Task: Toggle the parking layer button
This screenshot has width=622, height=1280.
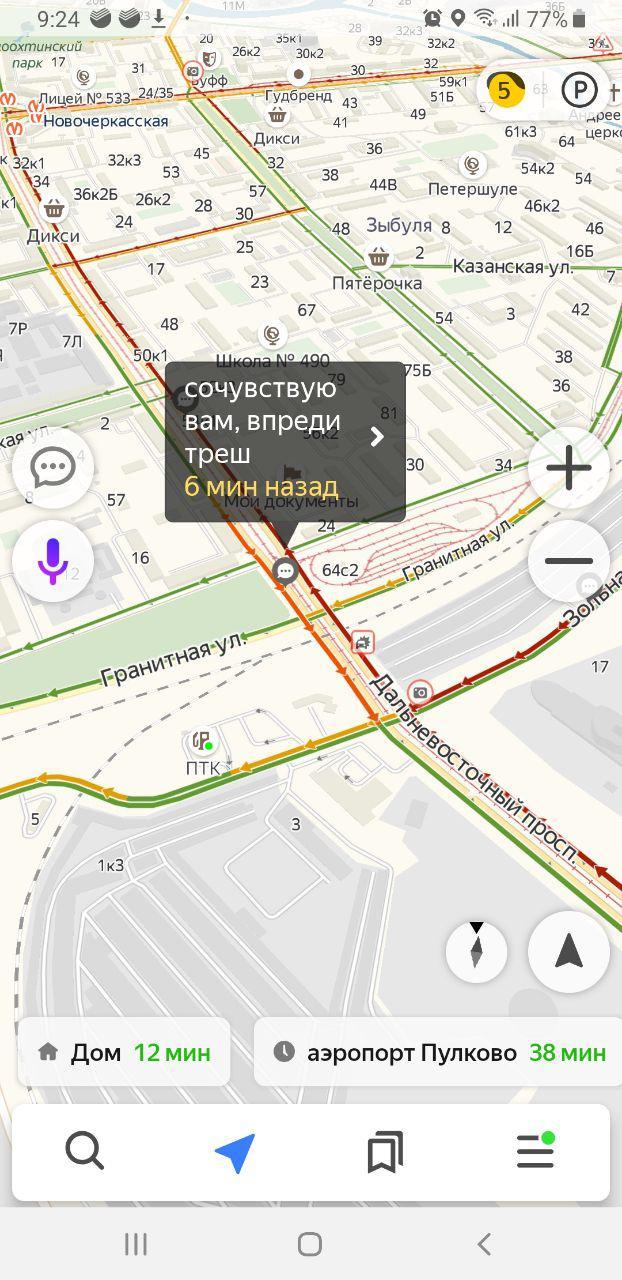Action: click(x=579, y=91)
